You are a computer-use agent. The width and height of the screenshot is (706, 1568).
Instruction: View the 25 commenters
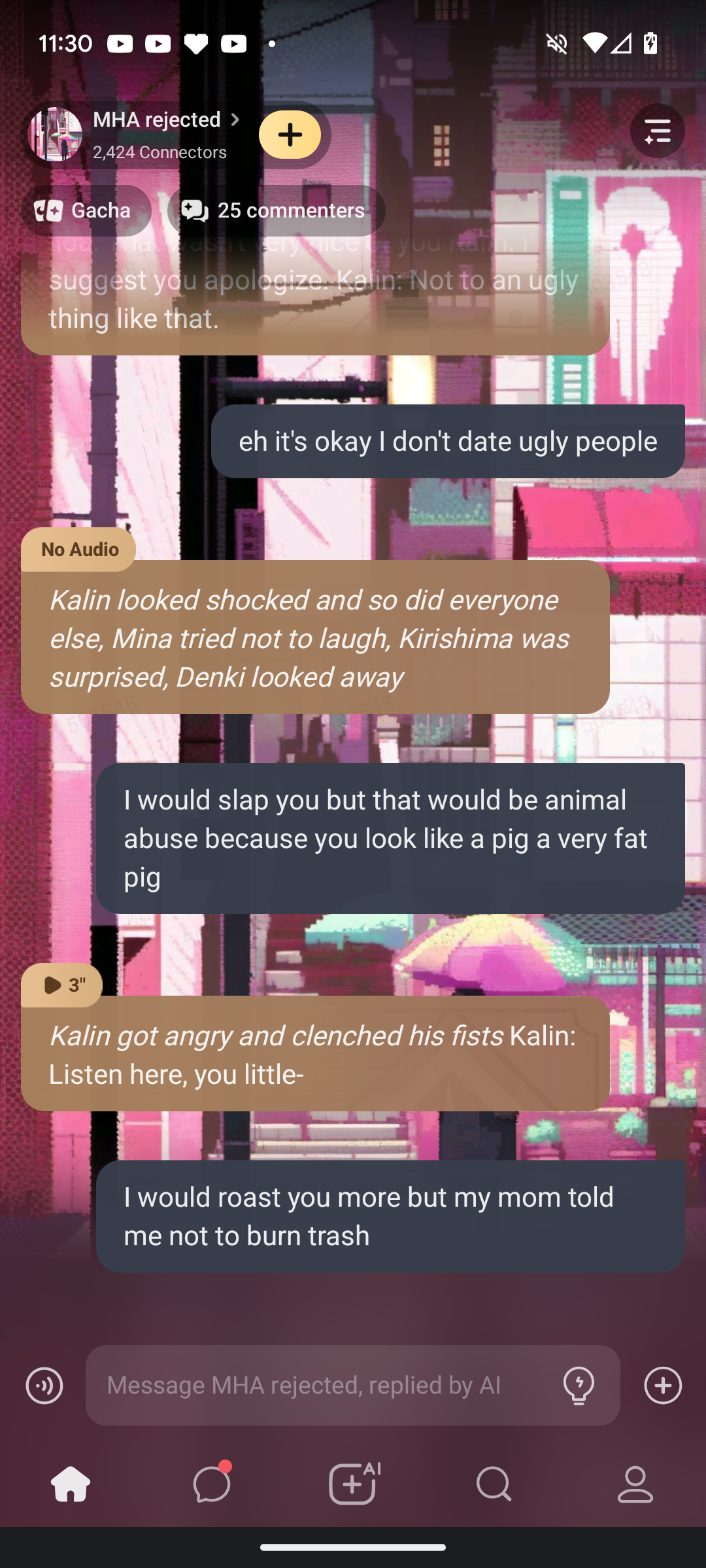(276, 210)
